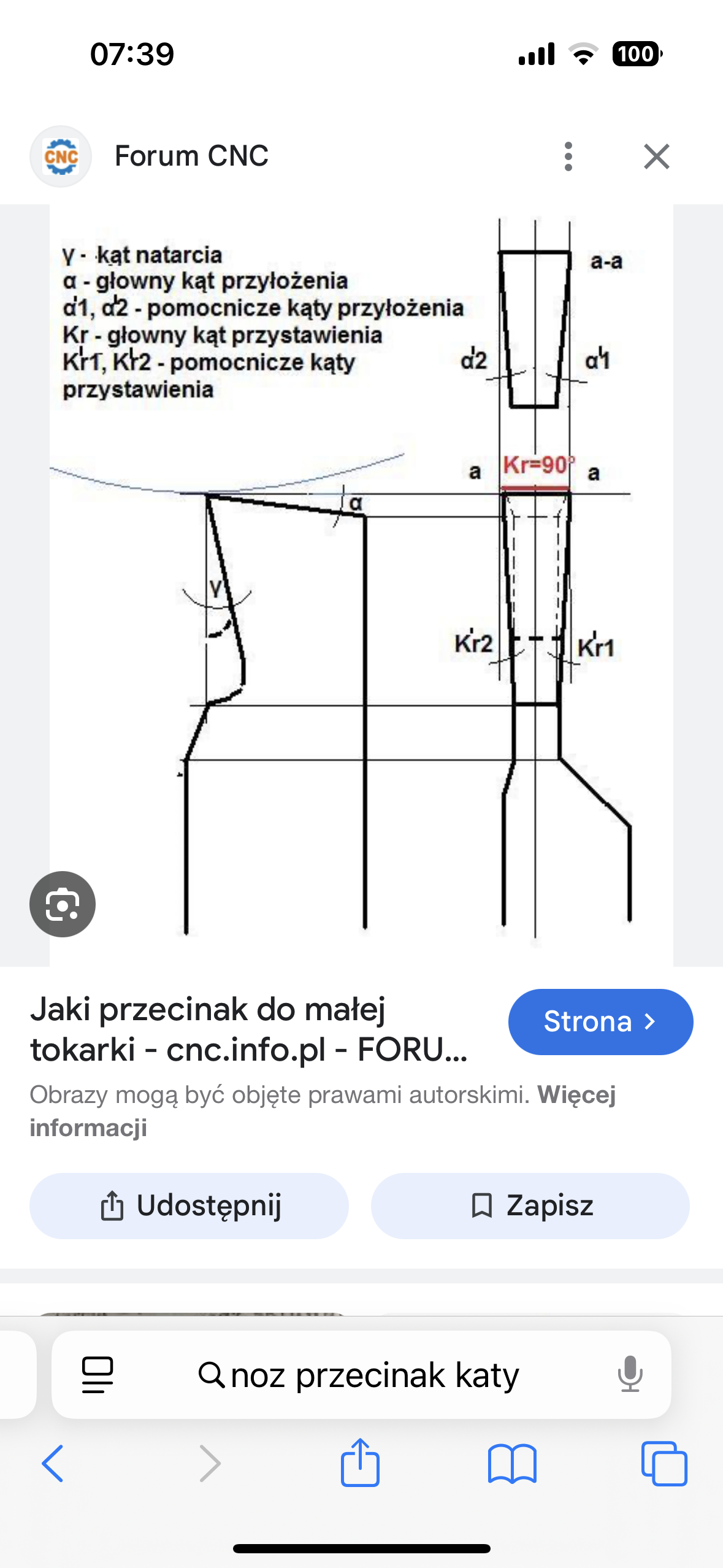Open Safari bookmarks
This screenshot has width=723, height=1568.
pyautogui.click(x=512, y=1464)
